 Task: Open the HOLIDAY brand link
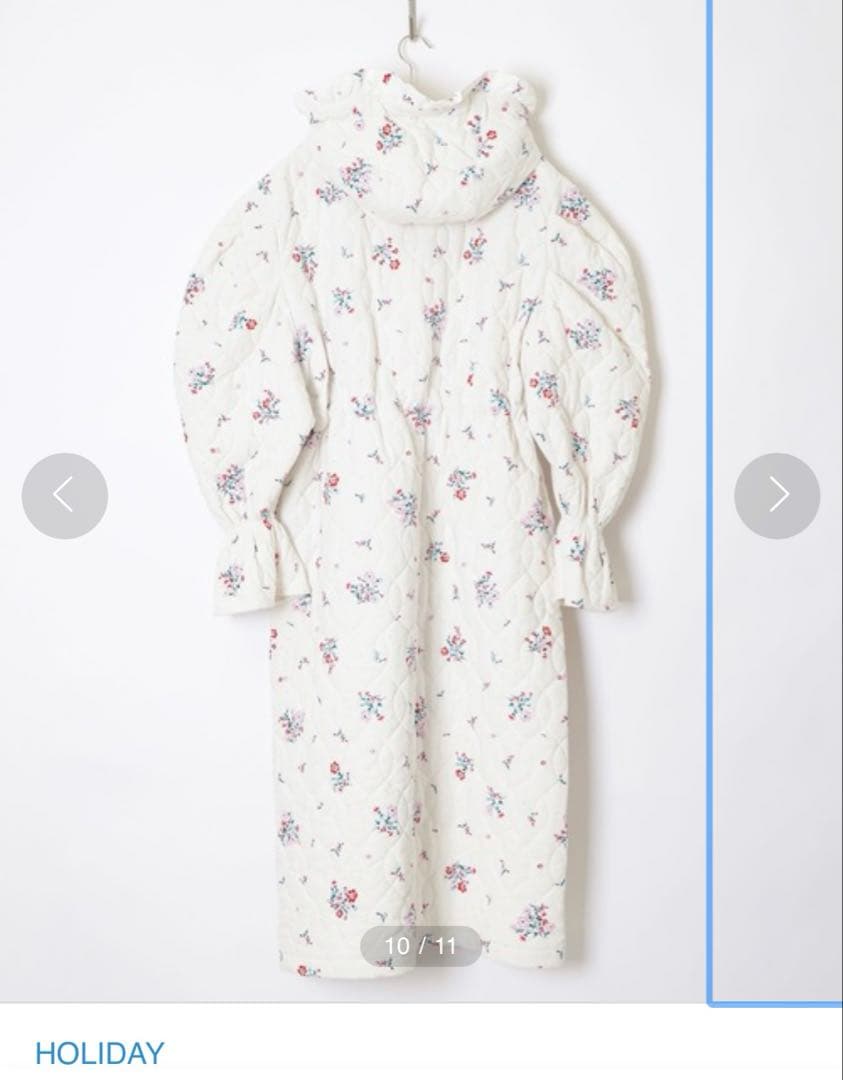[99, 1053]
